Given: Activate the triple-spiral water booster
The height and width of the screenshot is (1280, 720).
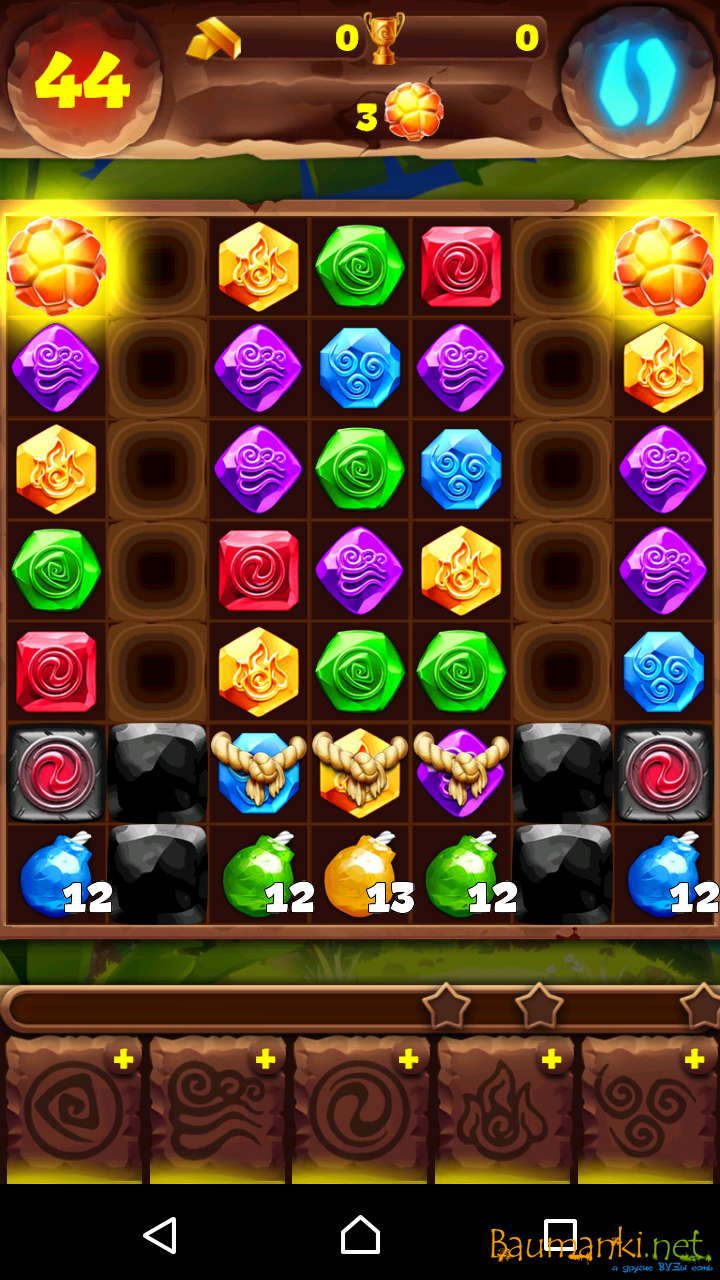Looking at the screenshot, I should 647,1110.
